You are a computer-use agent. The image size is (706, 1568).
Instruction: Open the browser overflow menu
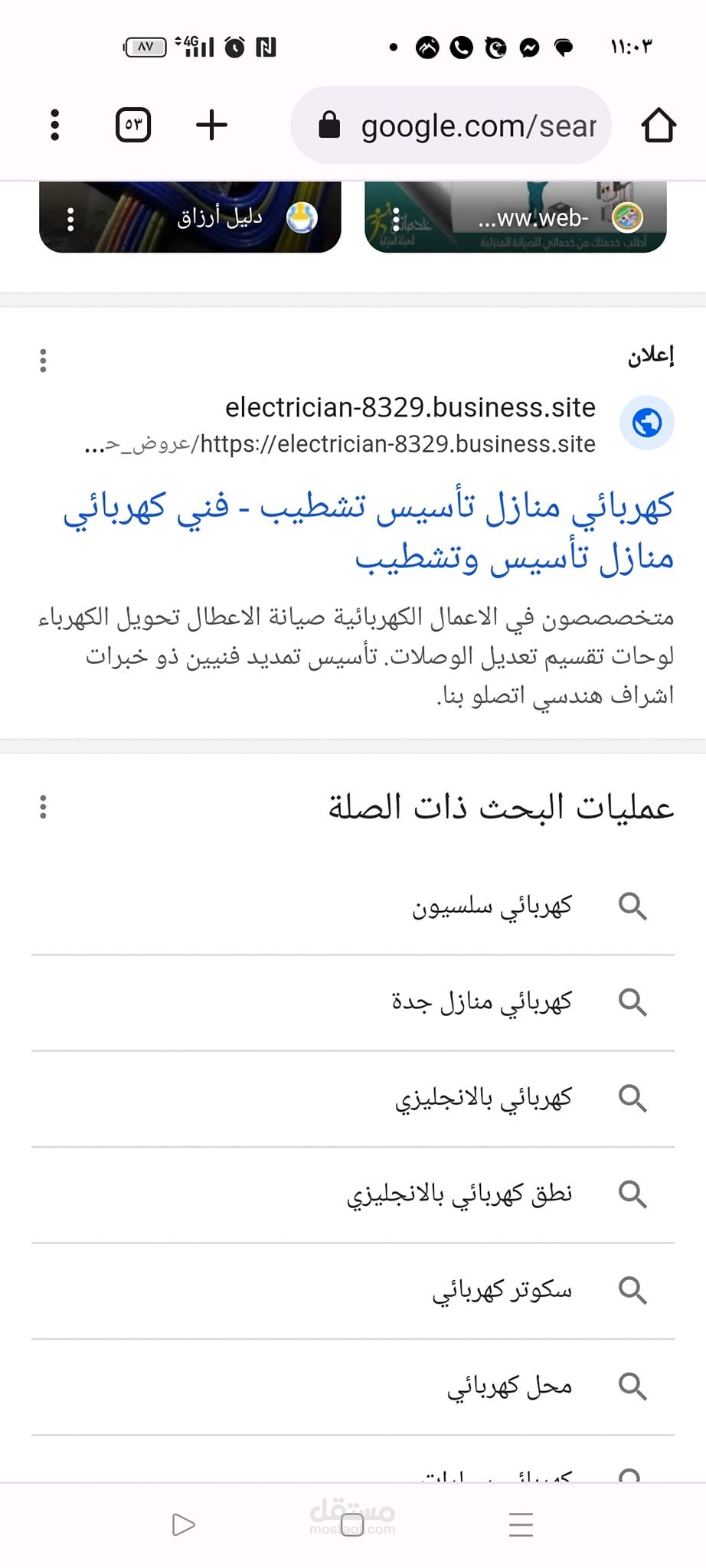pos(54,125)
